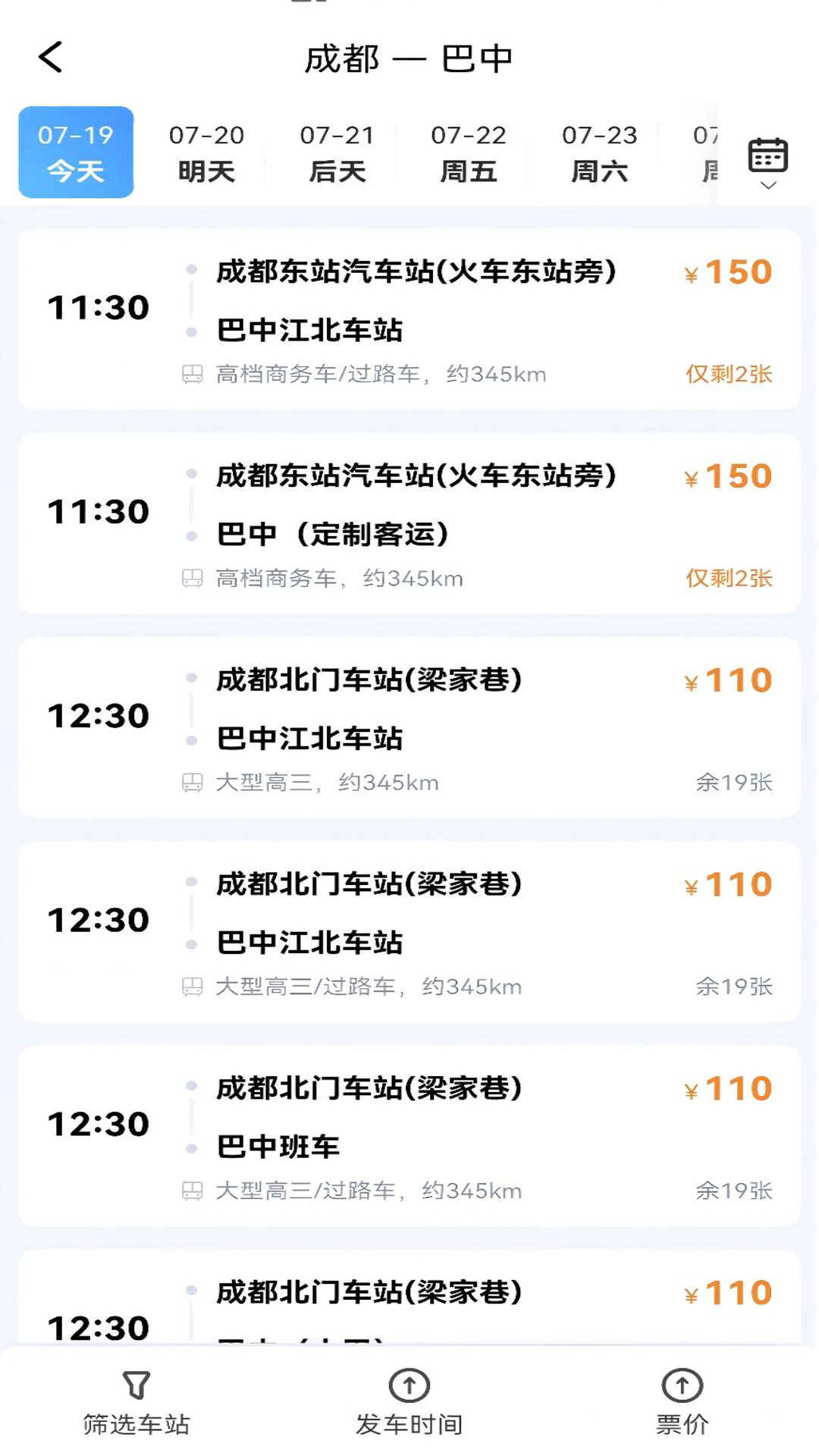Open 12:30 大型高三 bus without 过路车

click(409, 727)
